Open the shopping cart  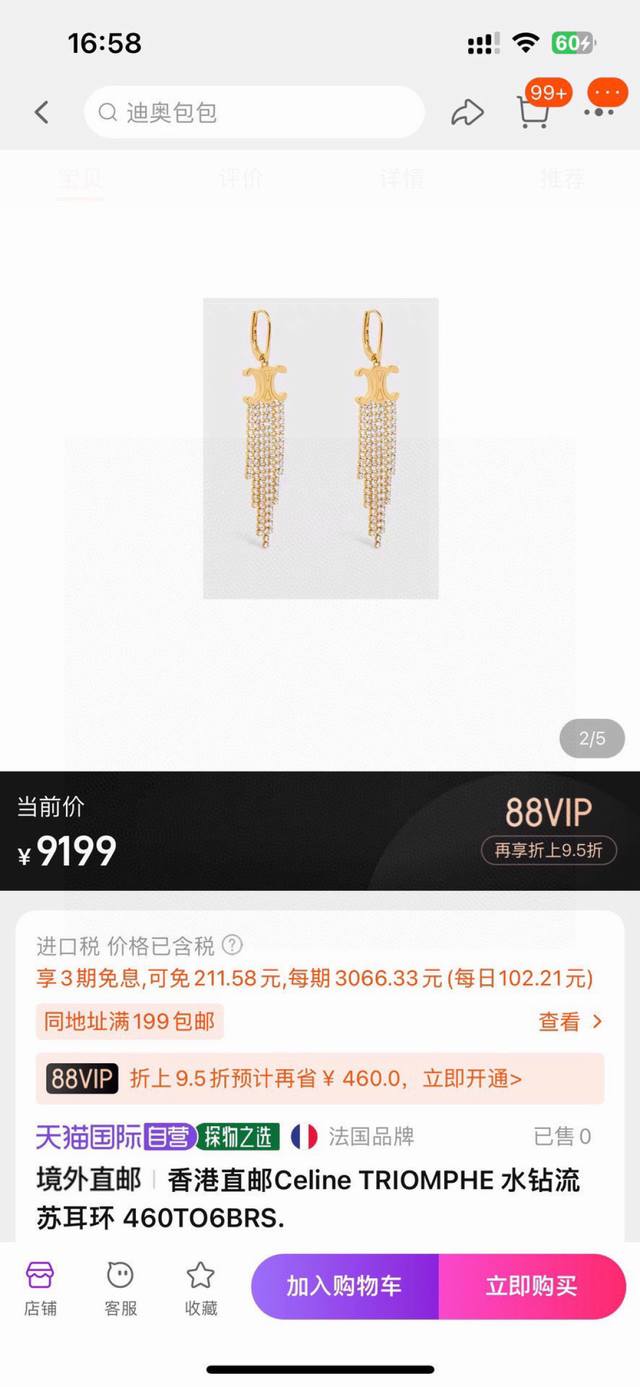pos(534,112)
